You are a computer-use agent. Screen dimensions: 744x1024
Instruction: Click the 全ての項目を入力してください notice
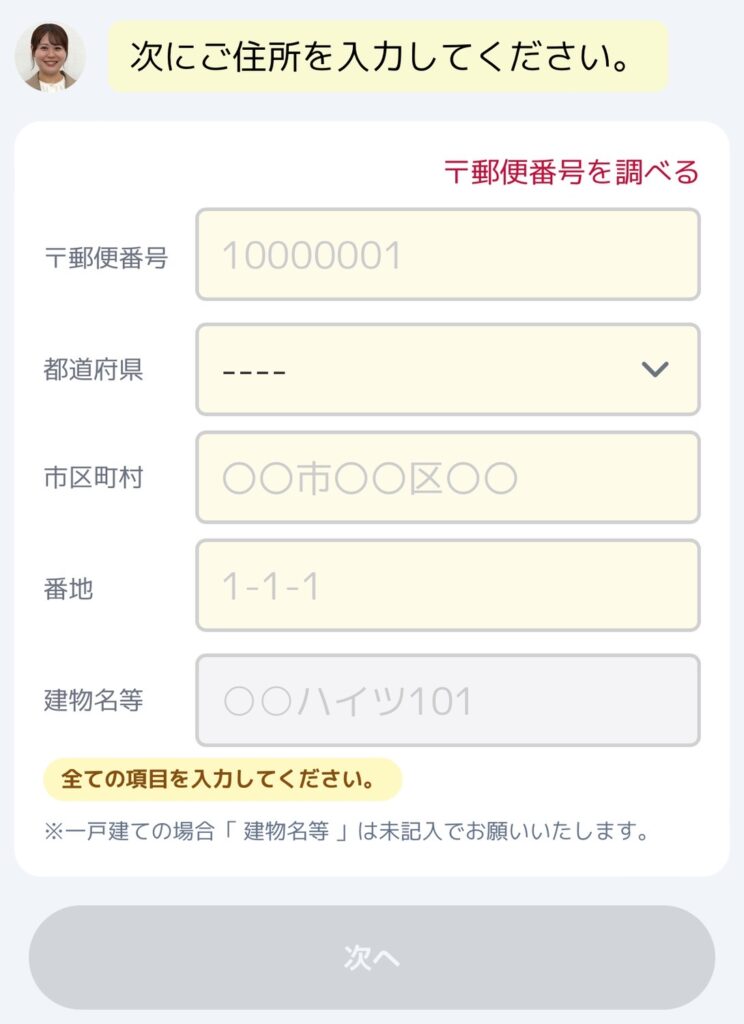point(219,777)
